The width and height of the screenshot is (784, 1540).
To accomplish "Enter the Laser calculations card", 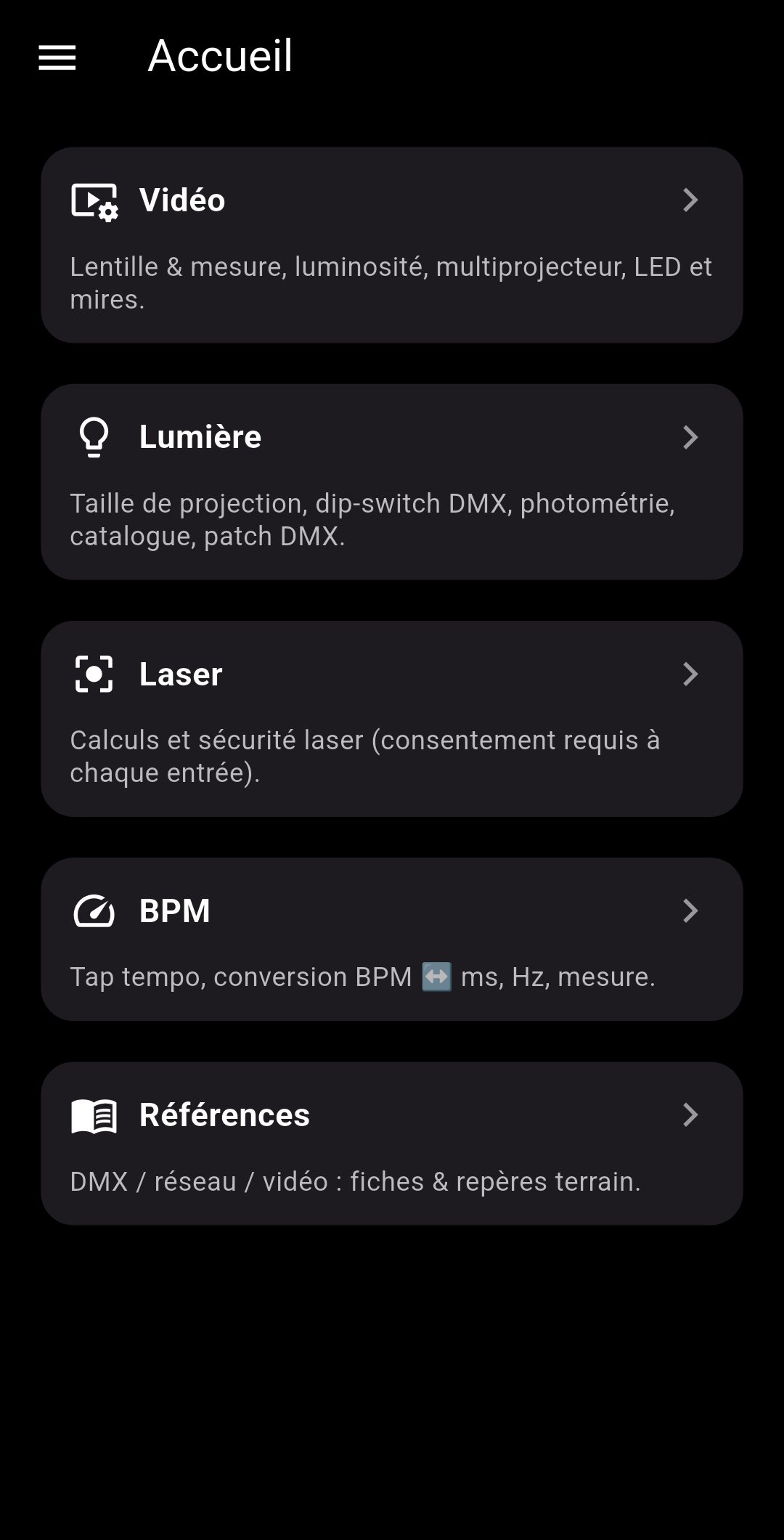I will pos(392,718).
